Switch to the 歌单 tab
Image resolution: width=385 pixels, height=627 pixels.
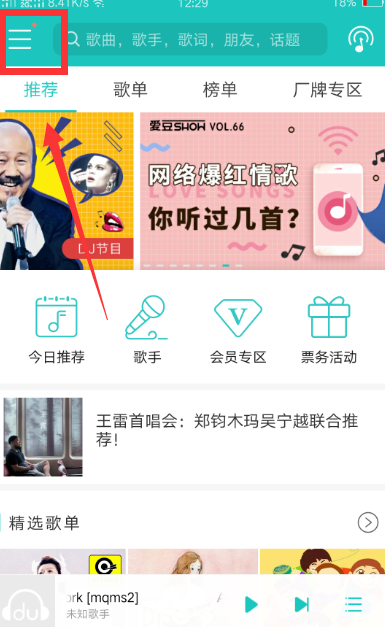tap(130, 90)
